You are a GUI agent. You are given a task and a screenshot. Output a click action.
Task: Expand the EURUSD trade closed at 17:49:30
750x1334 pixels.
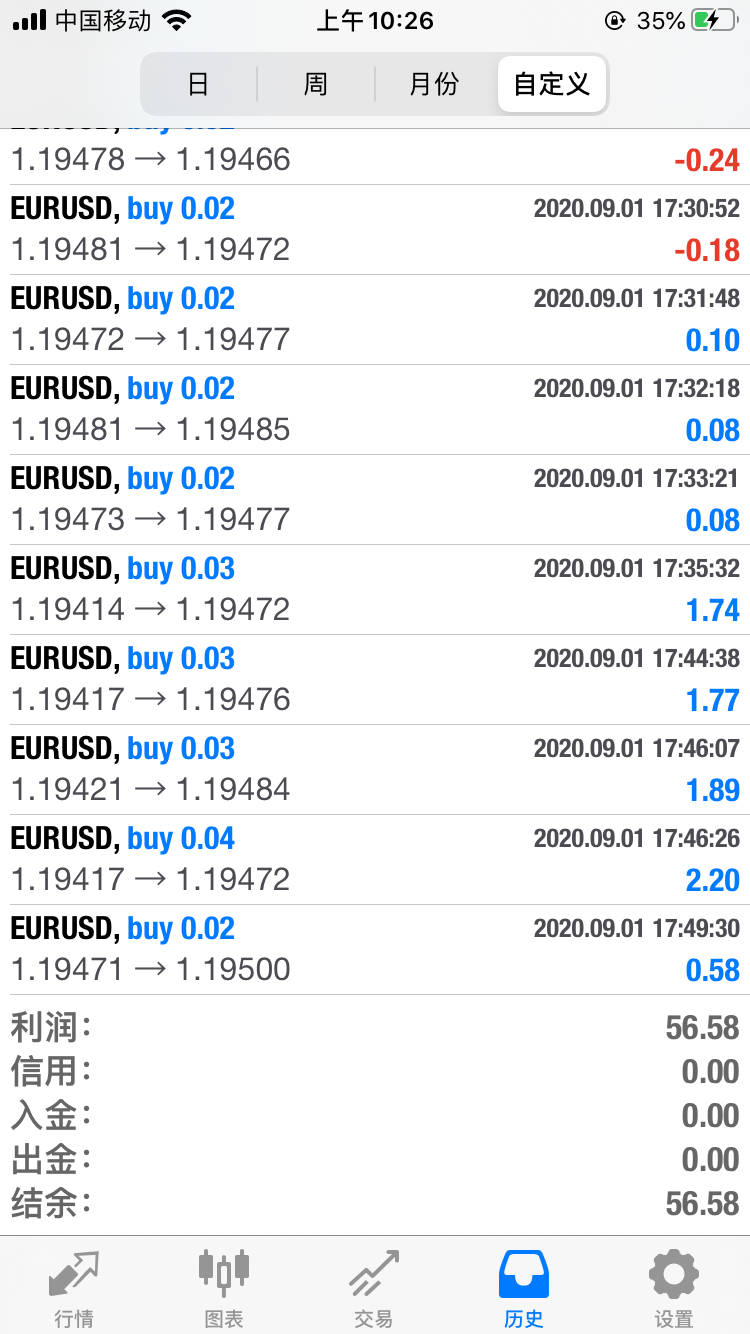coord(375,950)
